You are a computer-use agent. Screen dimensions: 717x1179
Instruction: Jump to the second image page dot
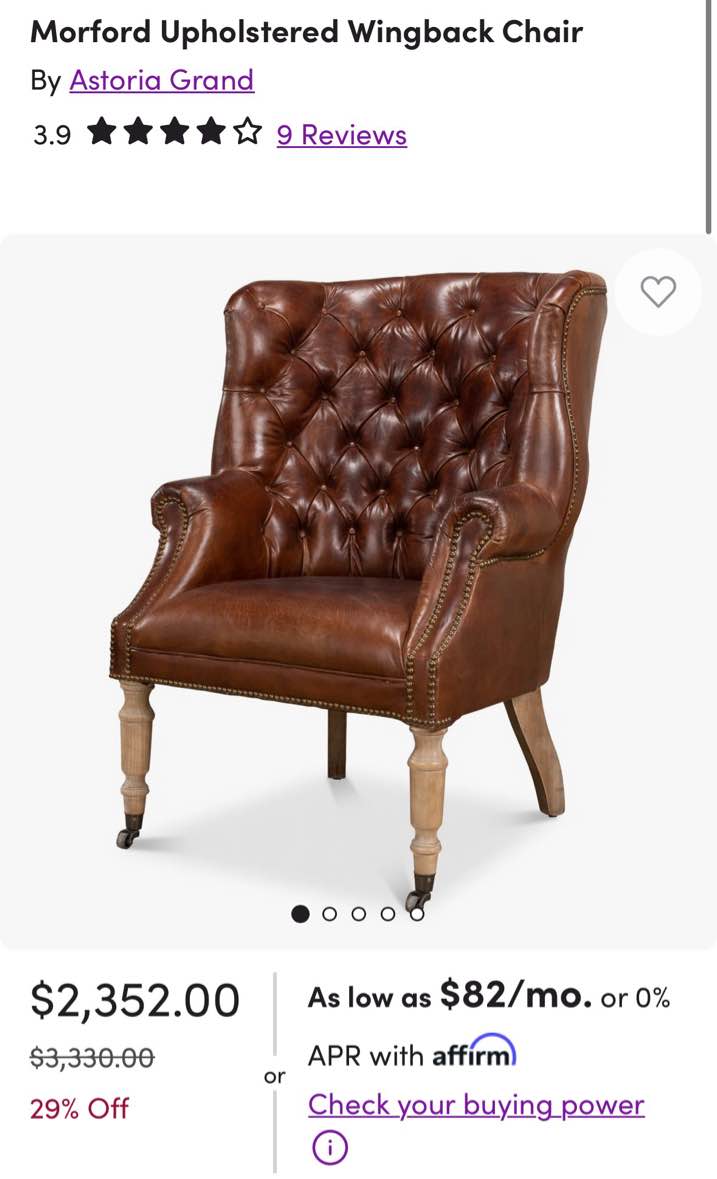pos(329,914)
